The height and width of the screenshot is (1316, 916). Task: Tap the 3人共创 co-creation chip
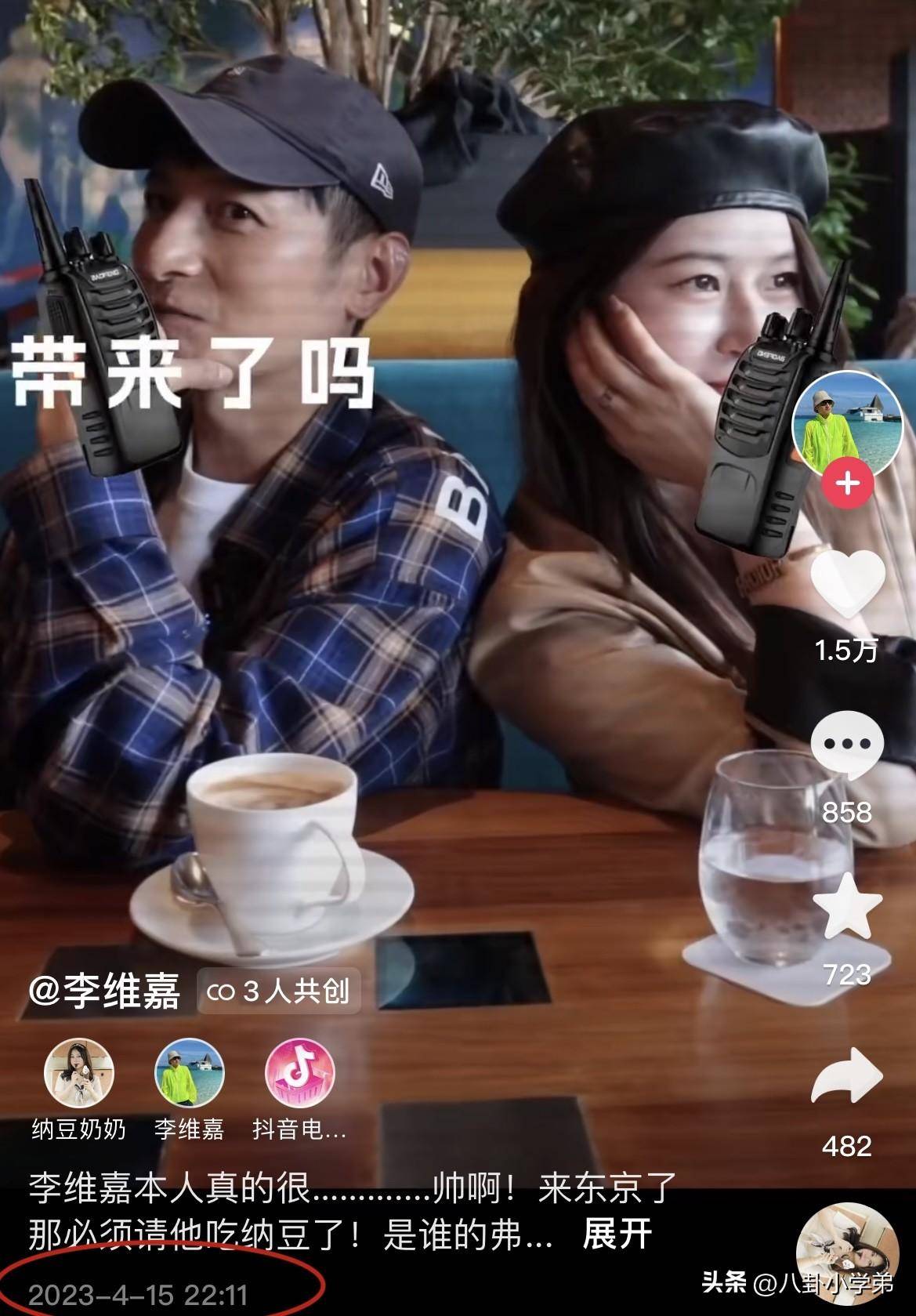(277, 992)
